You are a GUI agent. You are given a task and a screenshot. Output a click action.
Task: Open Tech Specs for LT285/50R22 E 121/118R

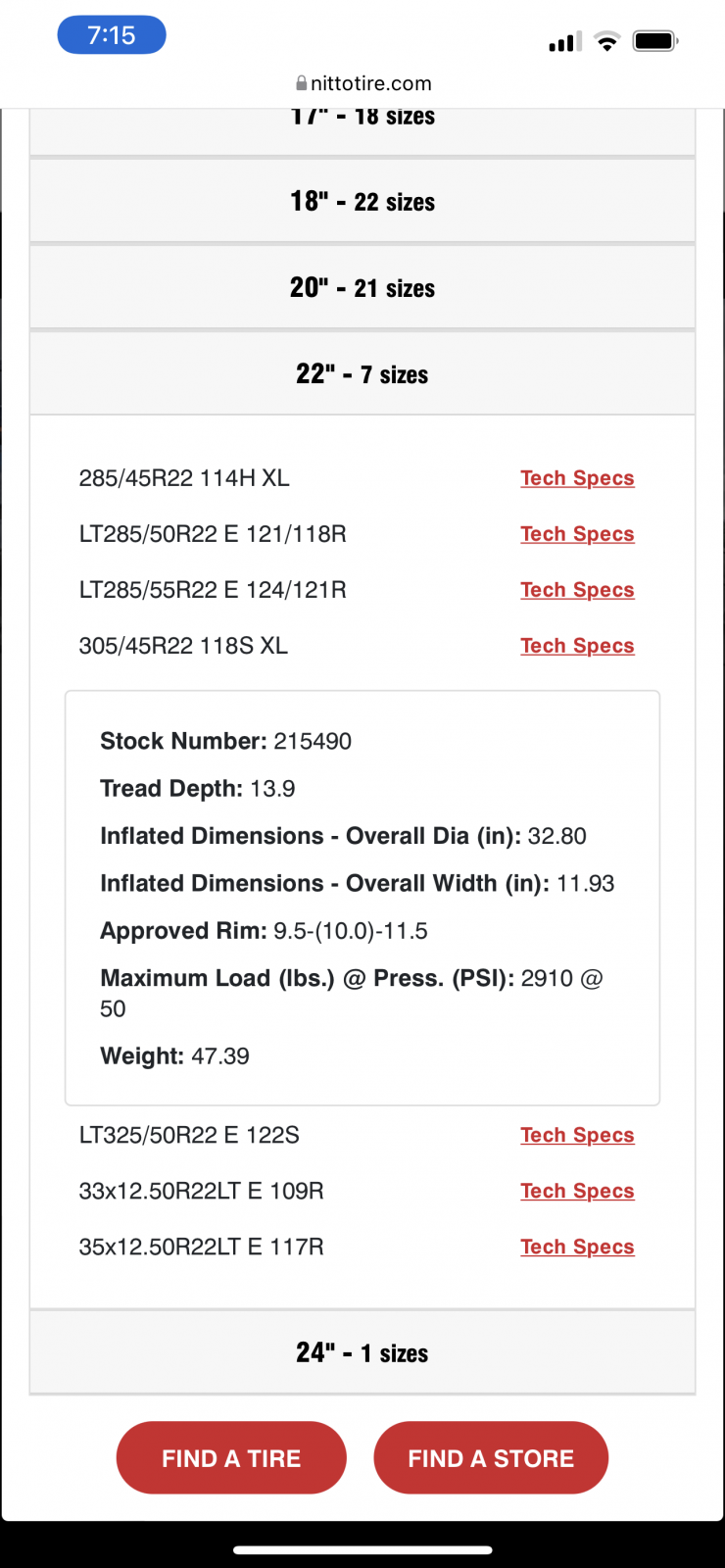(x=577, y=534)
